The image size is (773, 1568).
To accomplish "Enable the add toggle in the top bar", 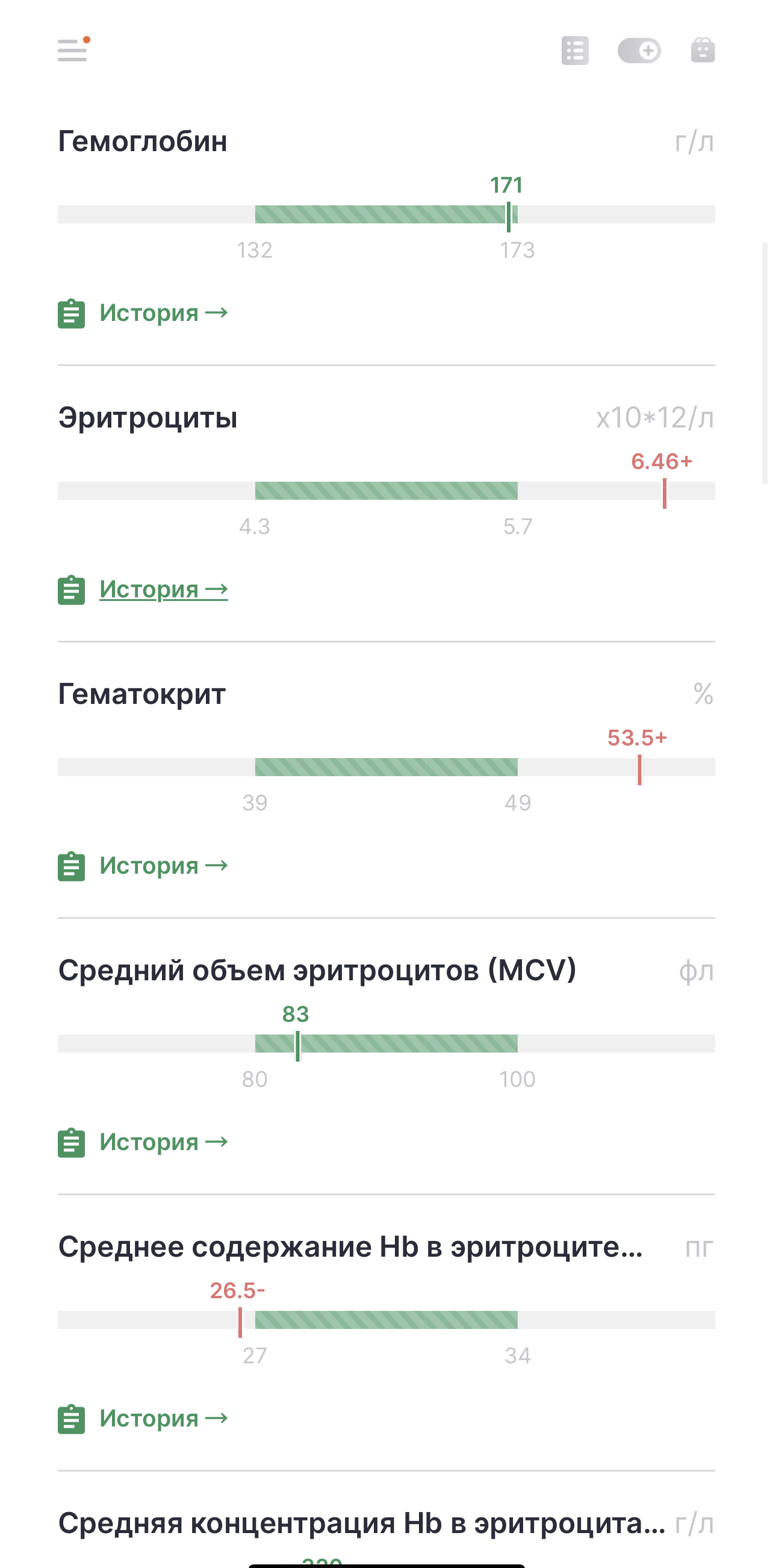I will click(639, 51).
